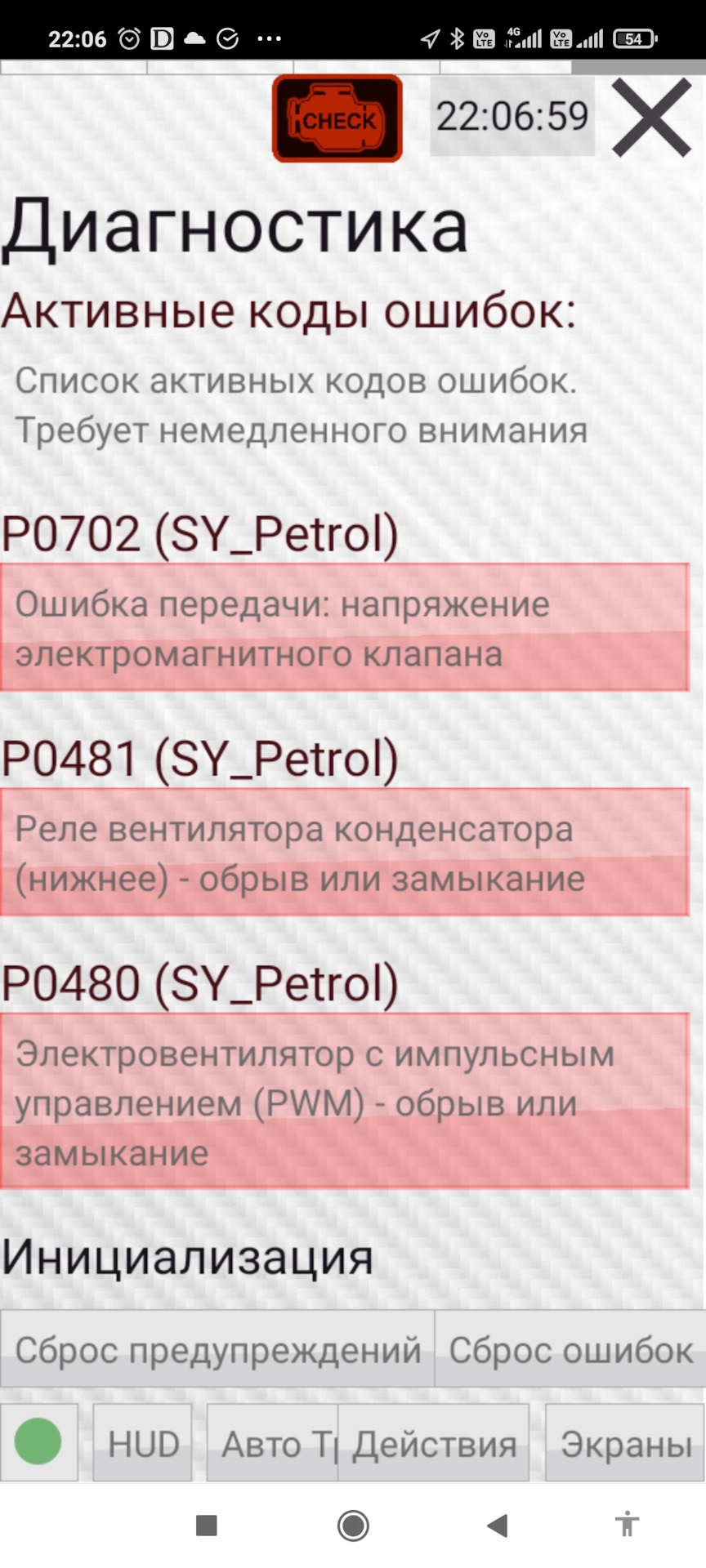The image size is (706, 1568).
Task: Open the Экраны selector
Action: point(625,1442)
